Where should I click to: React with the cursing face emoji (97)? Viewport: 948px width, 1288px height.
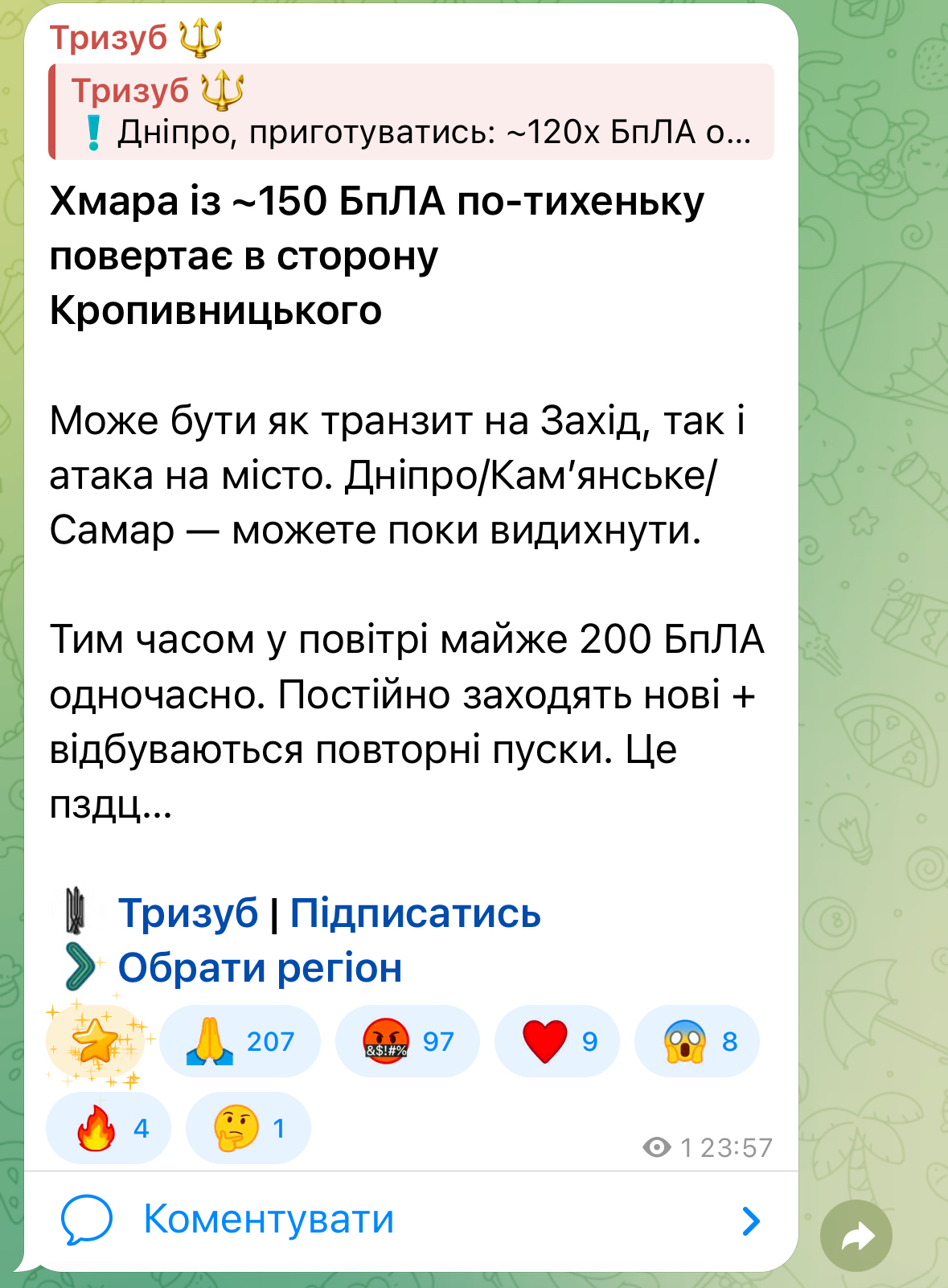point(407,1041)
